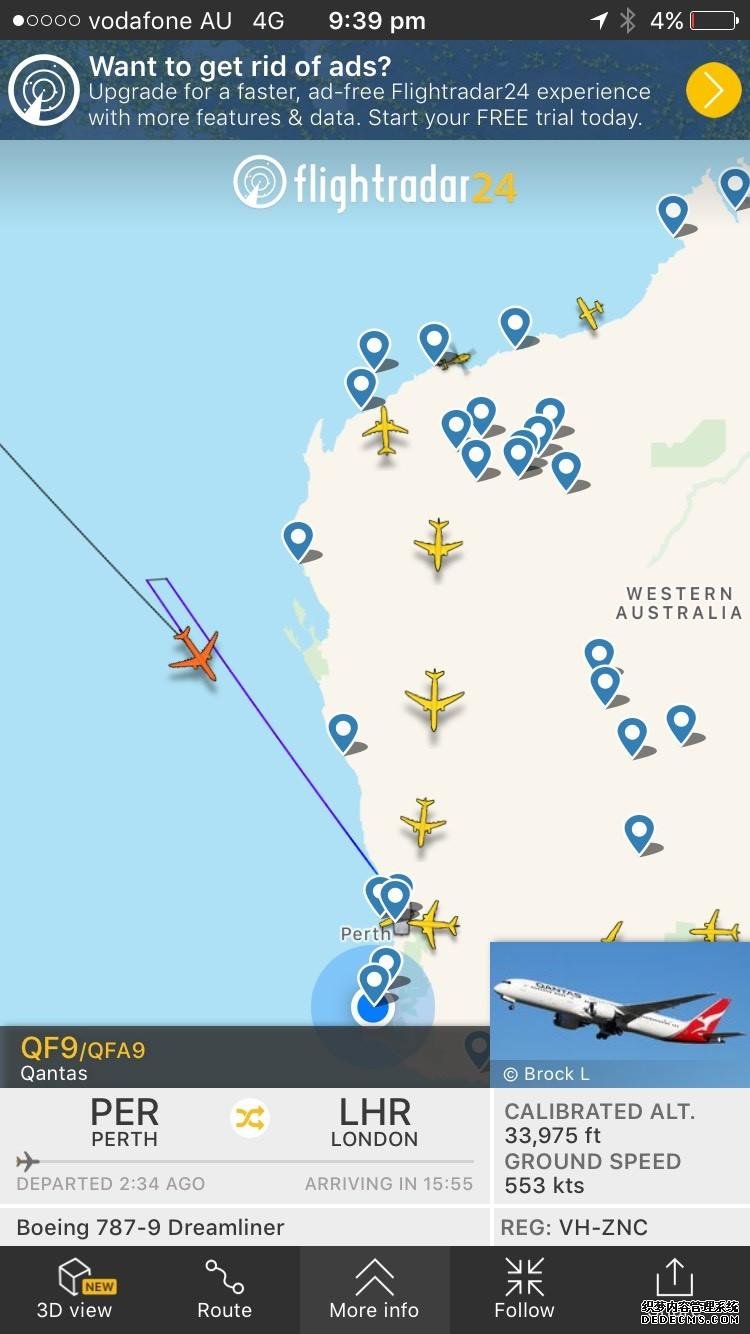
Task: Tap the yellow arrow on upgrade banner
Action: tap(713, 90)
